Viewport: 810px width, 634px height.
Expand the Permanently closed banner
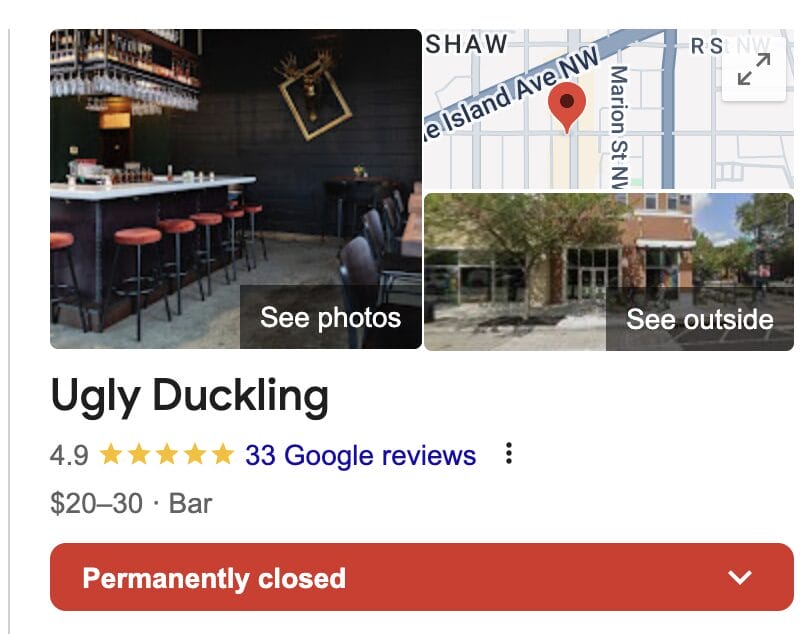pos(739,577)
